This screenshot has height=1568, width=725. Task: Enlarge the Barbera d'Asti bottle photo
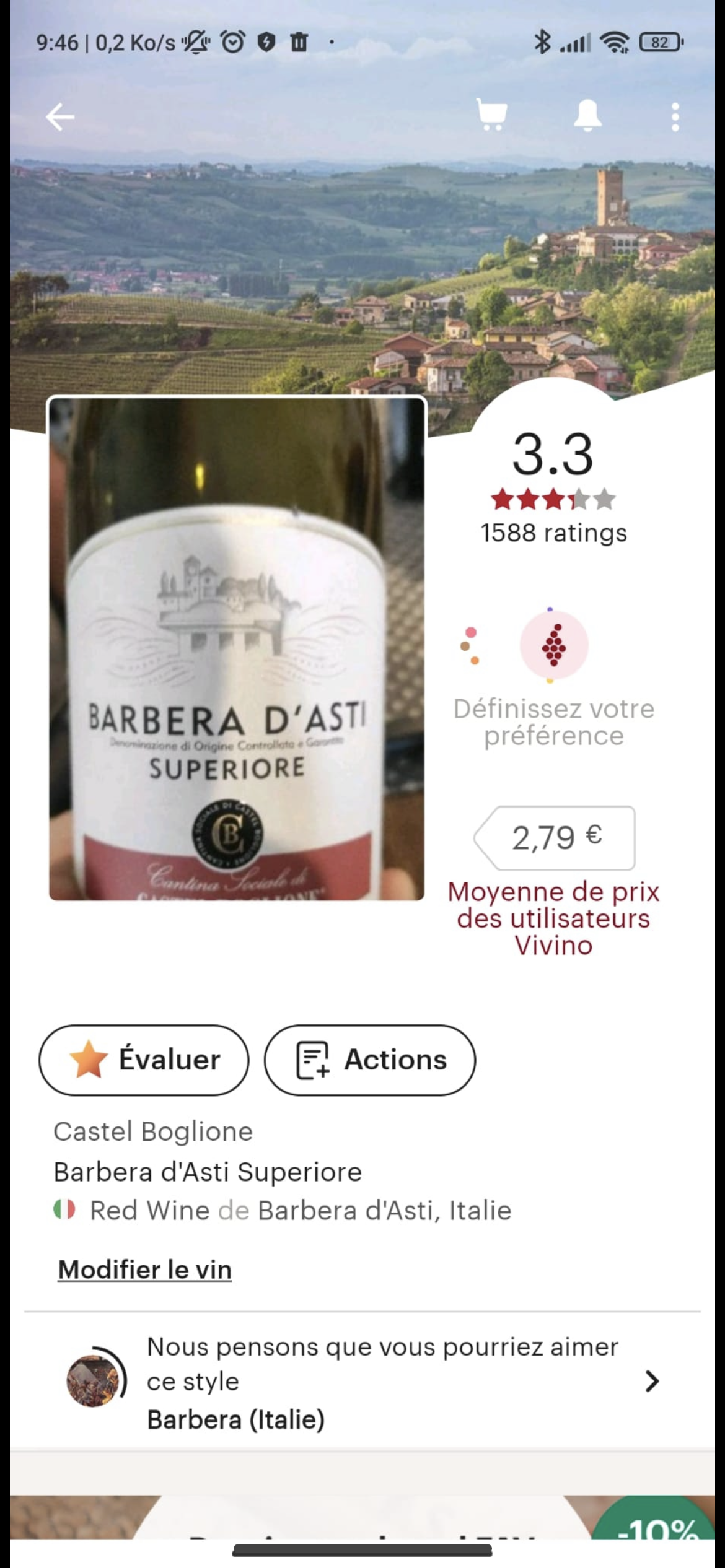click(x=237, y=648)
